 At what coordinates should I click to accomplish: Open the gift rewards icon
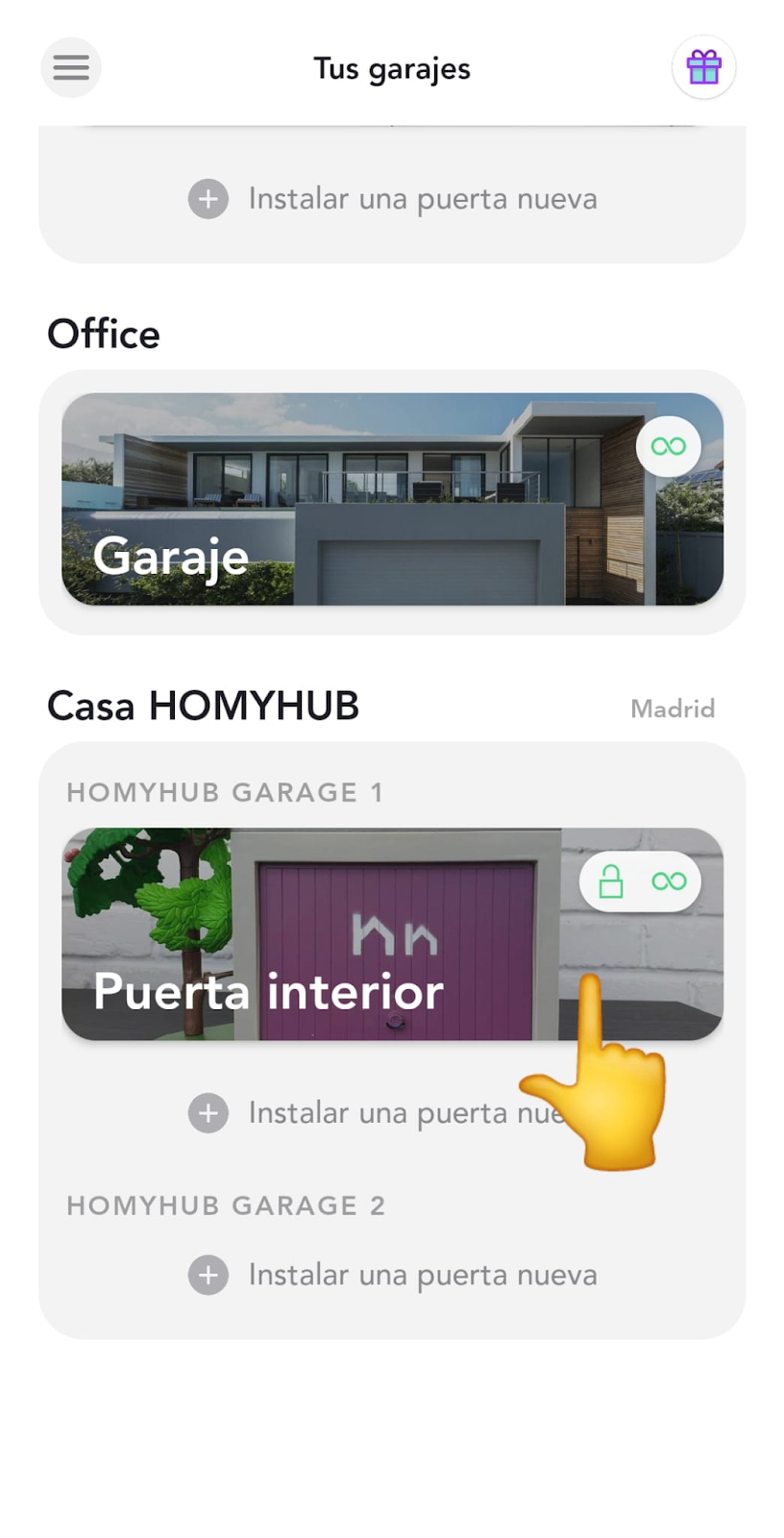[x=703, y=68]
